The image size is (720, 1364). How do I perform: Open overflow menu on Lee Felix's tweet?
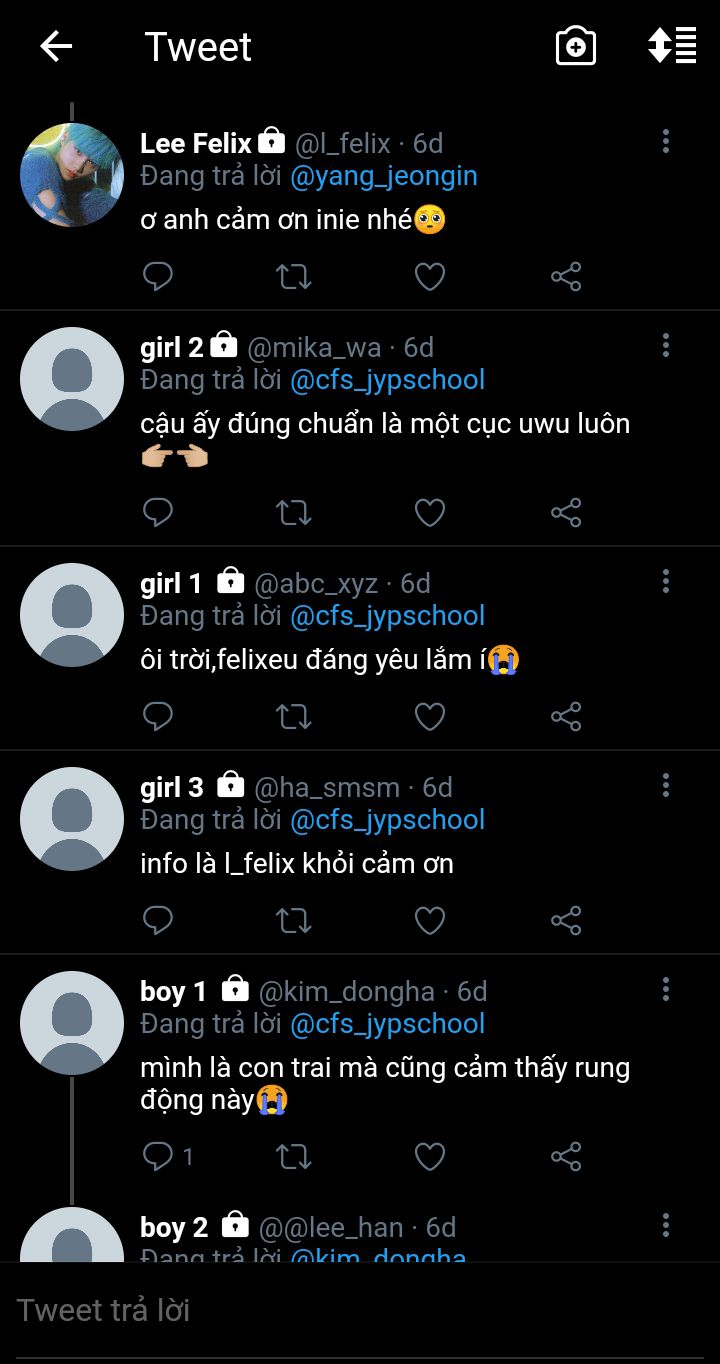(665, 142)
